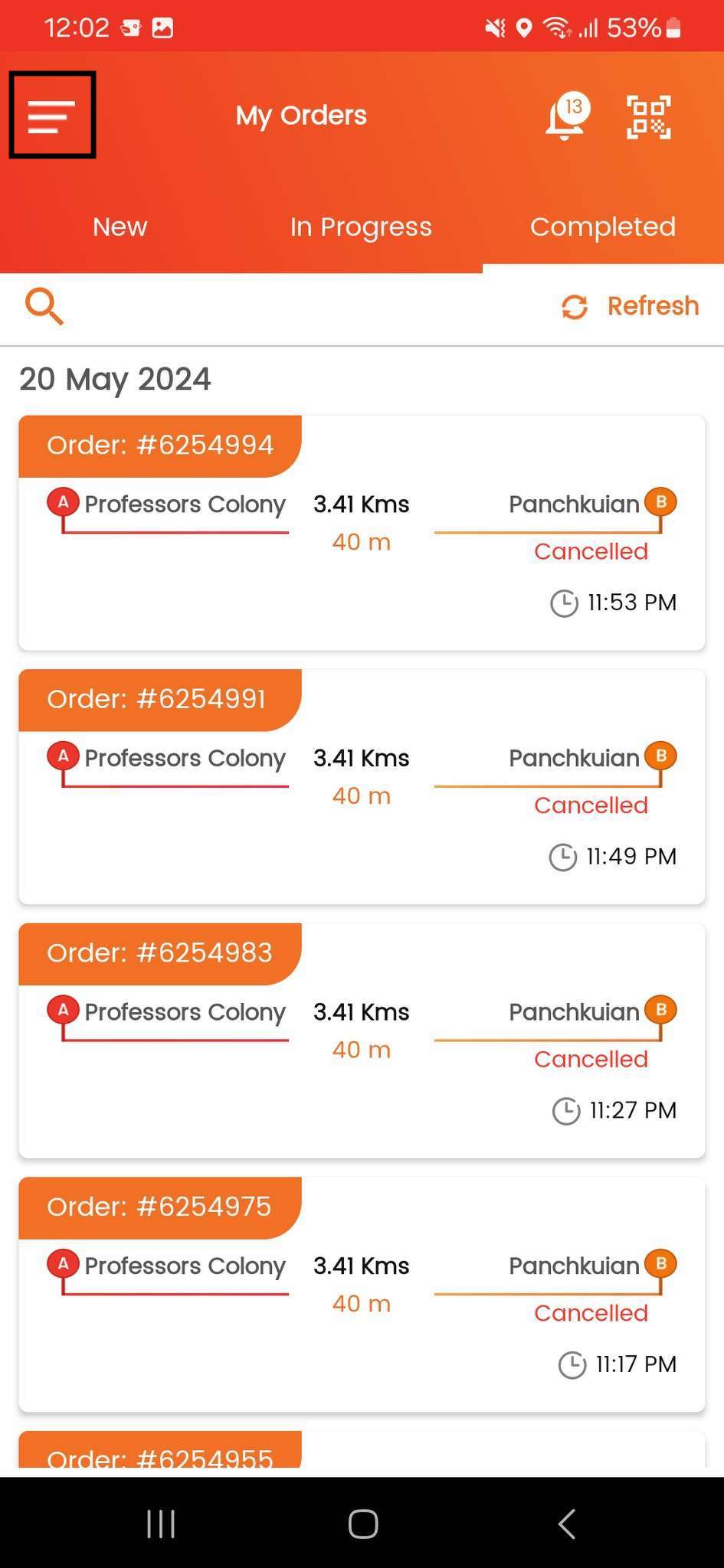Switch to the In Progress tab

click(361, 227)
